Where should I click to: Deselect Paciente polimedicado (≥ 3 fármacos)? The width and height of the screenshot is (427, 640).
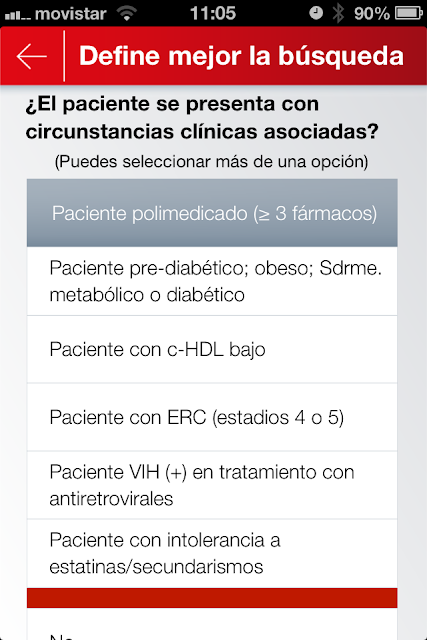click(x=212, y=213)
